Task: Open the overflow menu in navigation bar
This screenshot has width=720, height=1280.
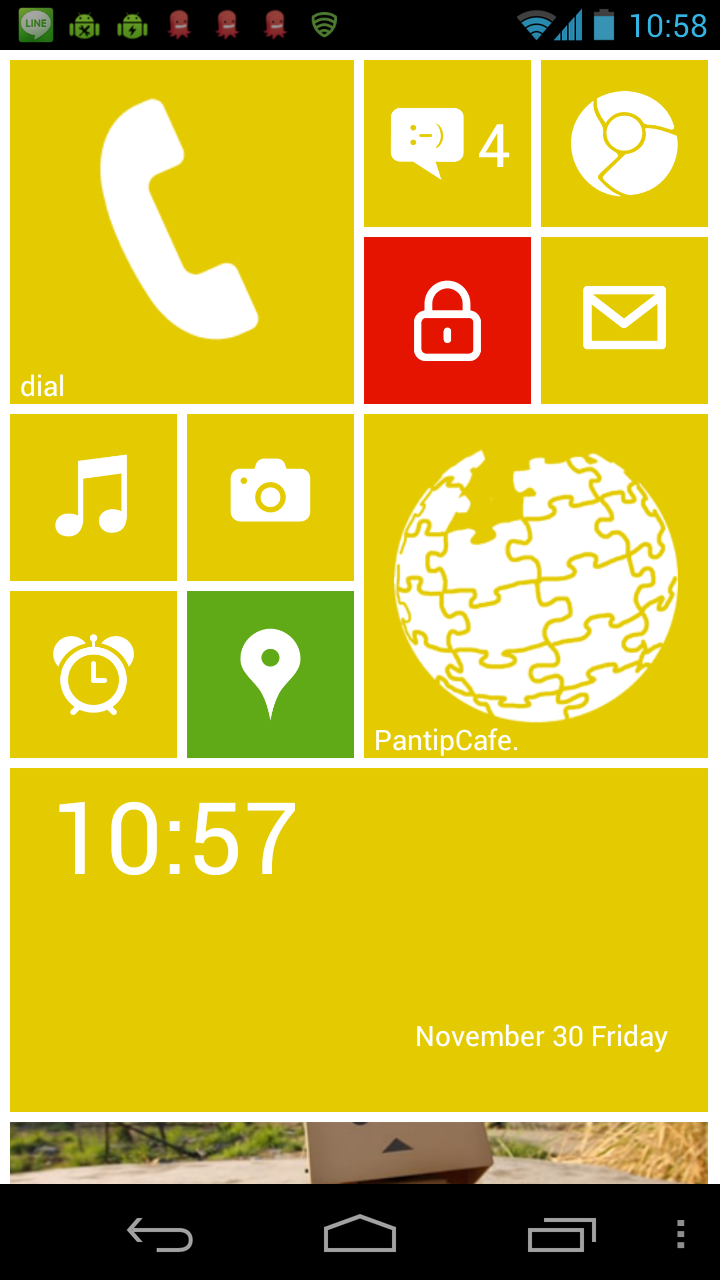Action: click(681, 1234)
